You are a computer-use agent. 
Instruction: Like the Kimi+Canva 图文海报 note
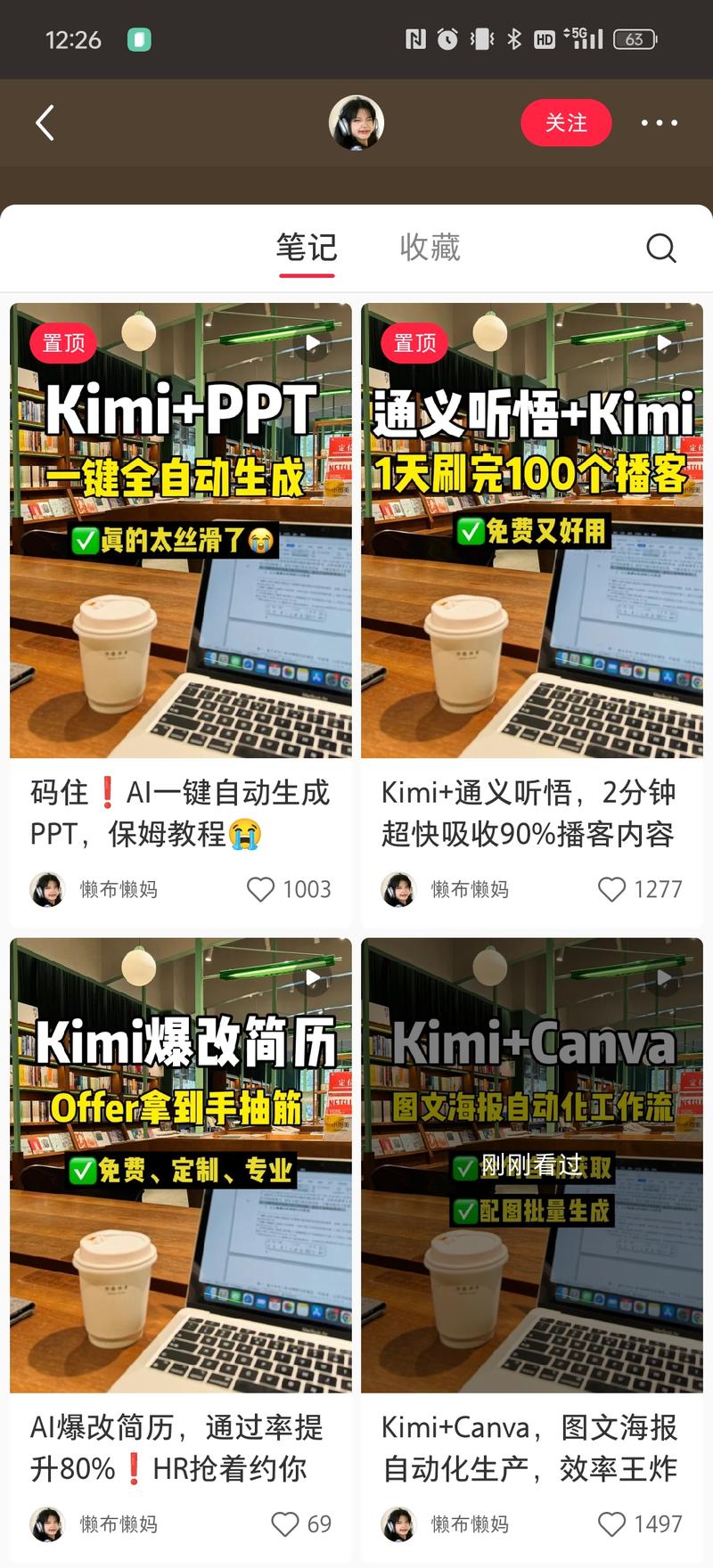coord(611,1523)
